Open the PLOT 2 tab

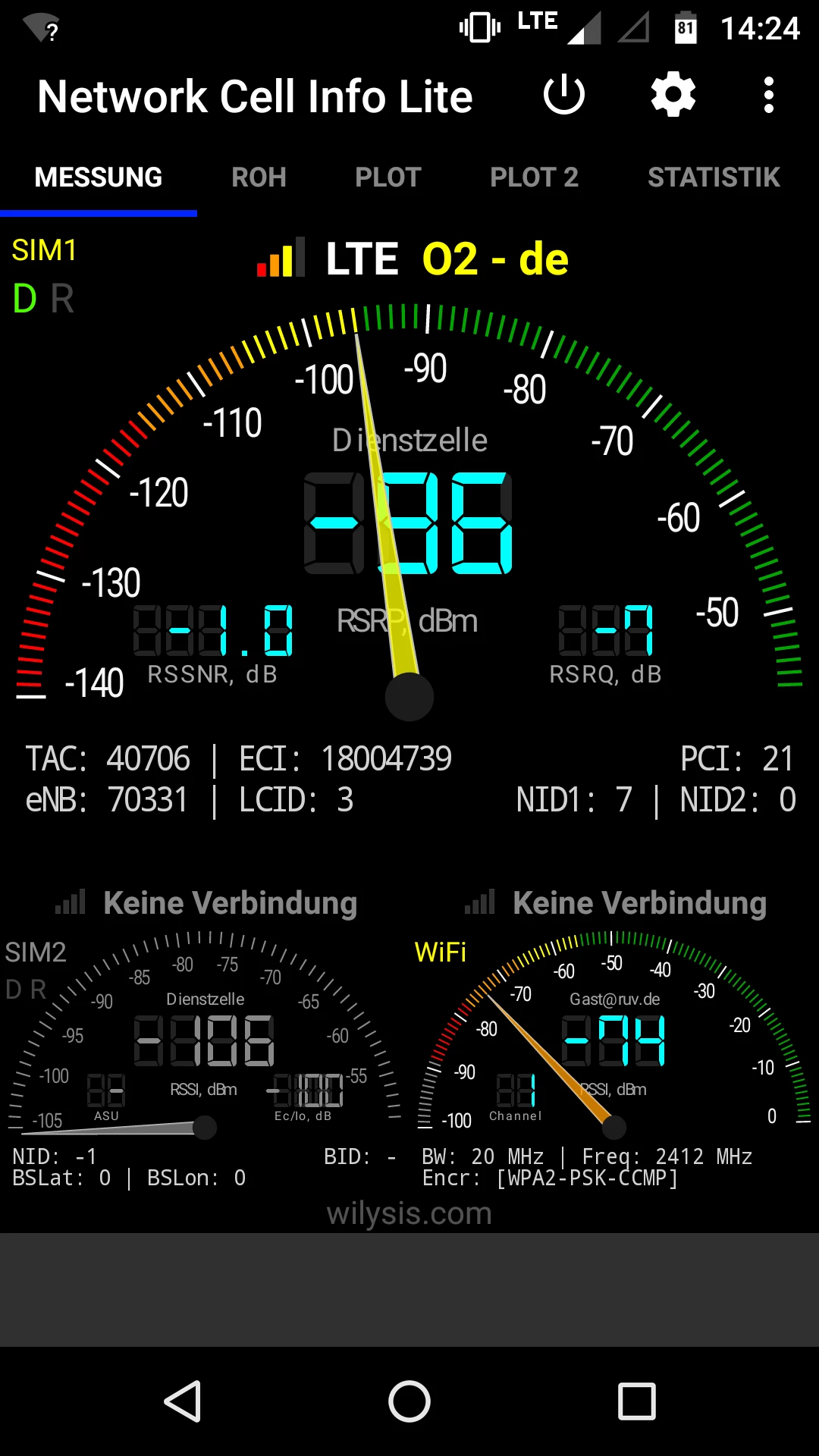534,177
